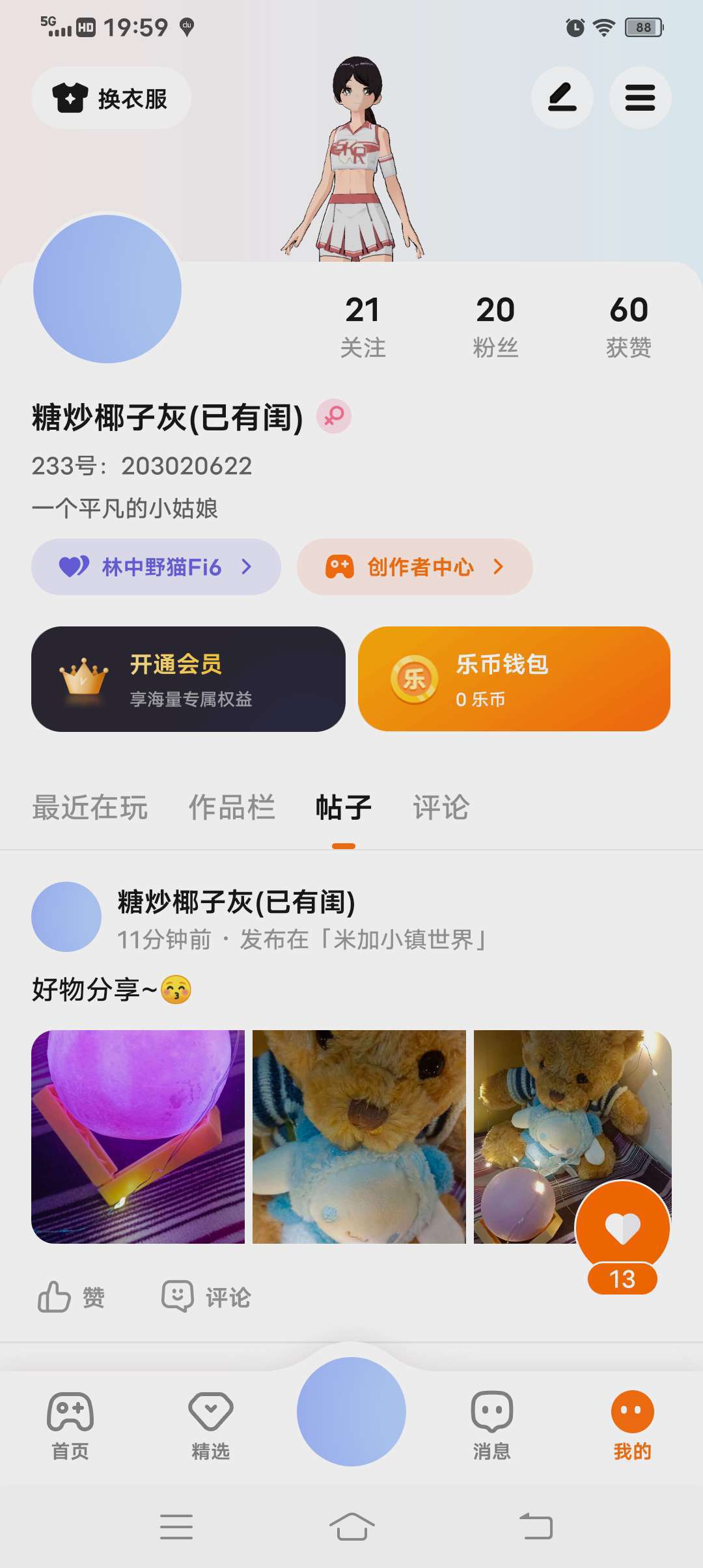Open 创作者中心 creator center
The height and width of the screenshot is (1568, 703).
pos(415,567)
